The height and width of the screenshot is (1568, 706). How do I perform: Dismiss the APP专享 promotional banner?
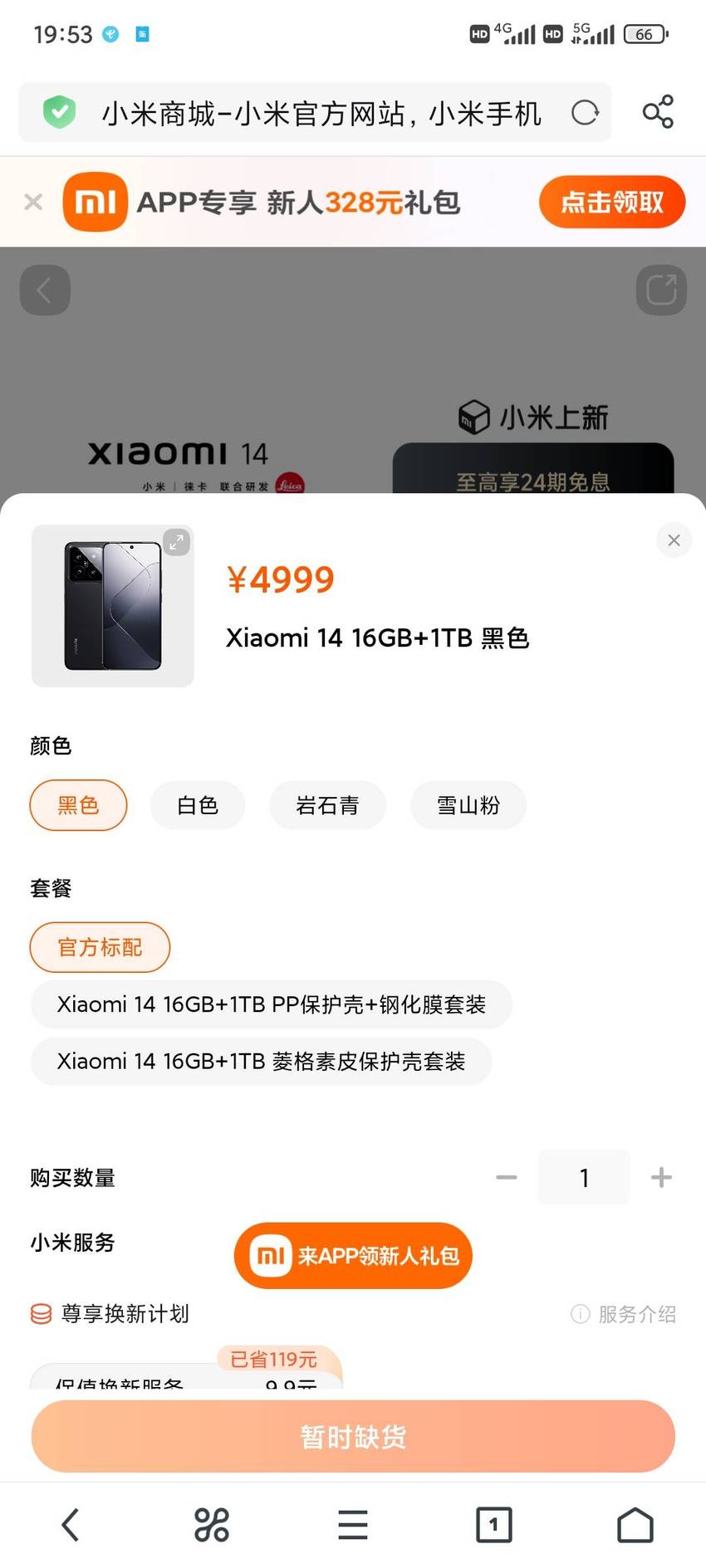coord(33,202)
